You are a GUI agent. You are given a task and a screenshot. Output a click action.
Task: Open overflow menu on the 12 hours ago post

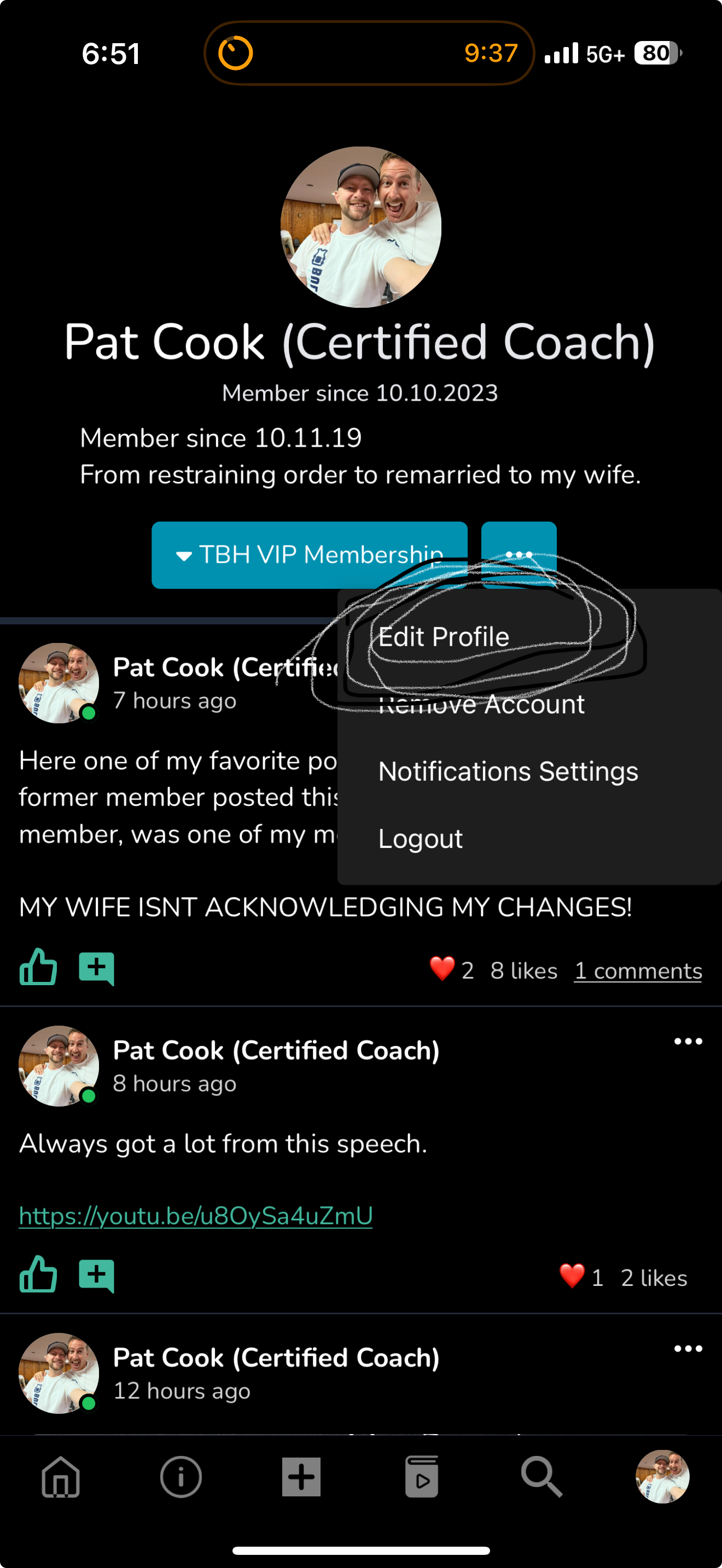[688, 1349]
